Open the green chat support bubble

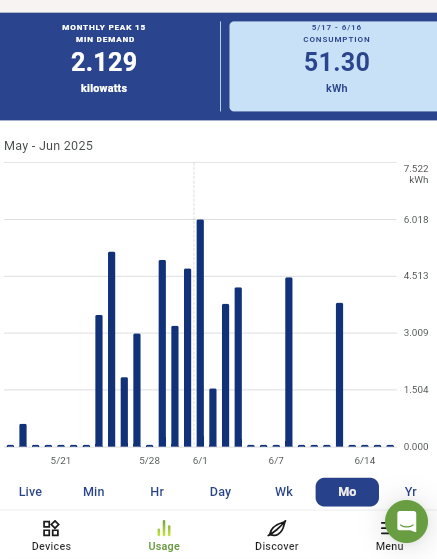[406, 522]
